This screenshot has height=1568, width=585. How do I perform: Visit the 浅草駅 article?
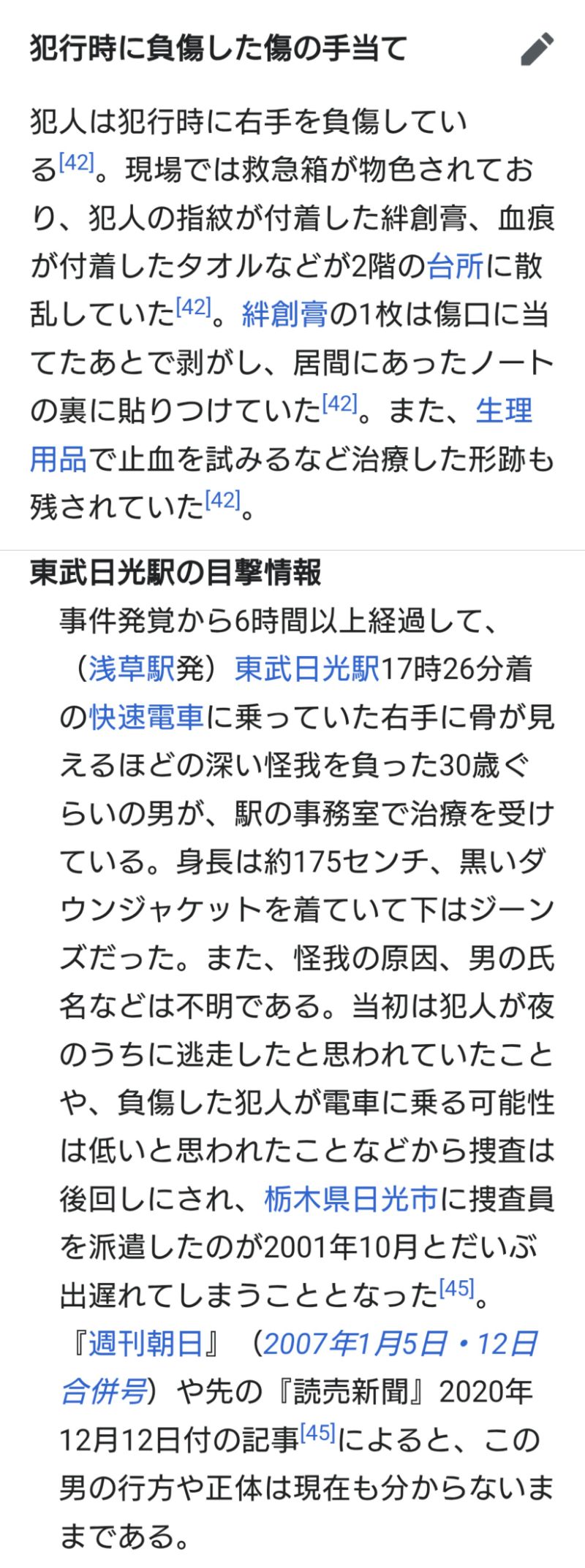point(132,669)
